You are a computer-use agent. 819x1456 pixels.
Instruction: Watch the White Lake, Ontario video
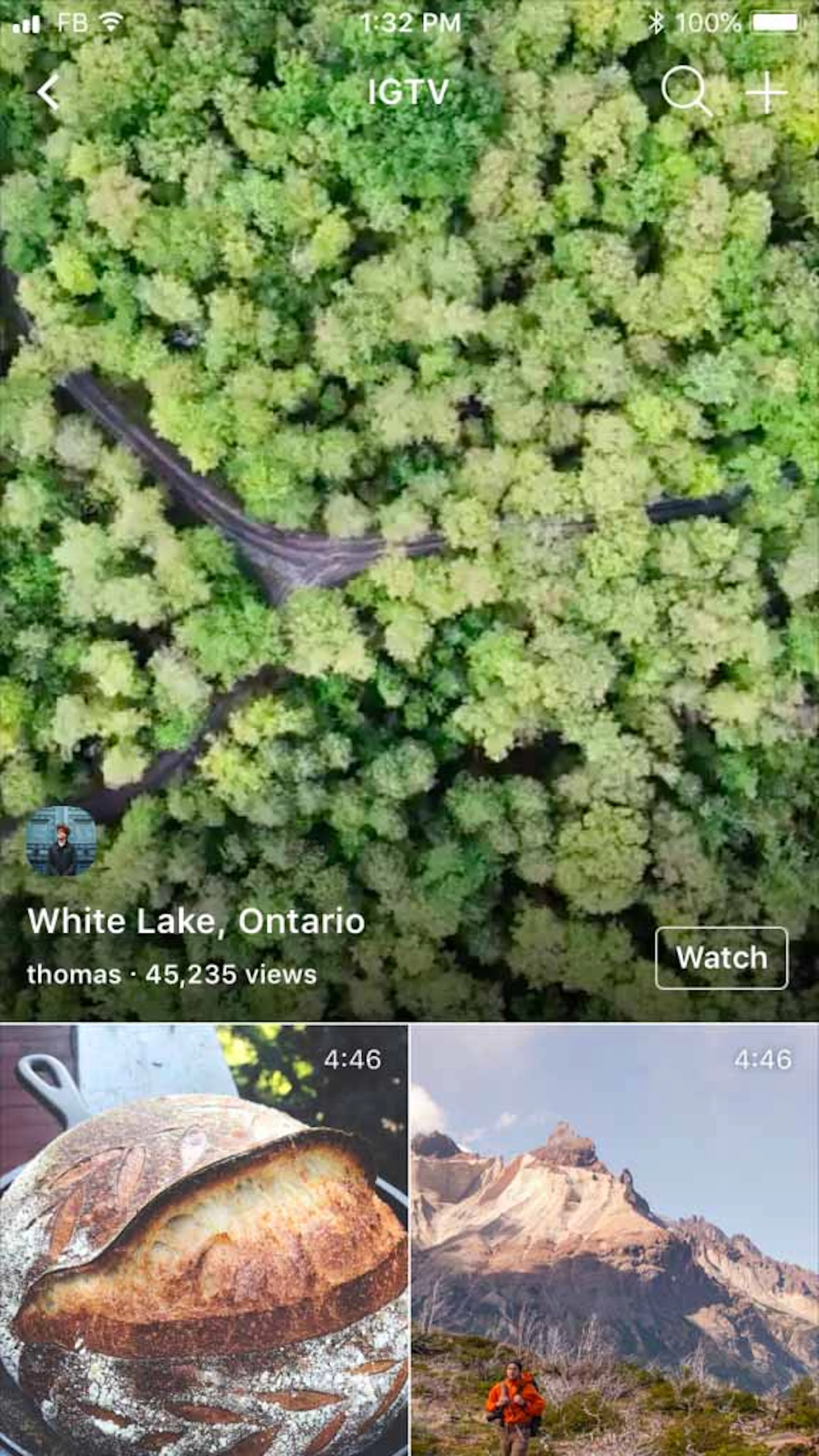coord(721,958)
